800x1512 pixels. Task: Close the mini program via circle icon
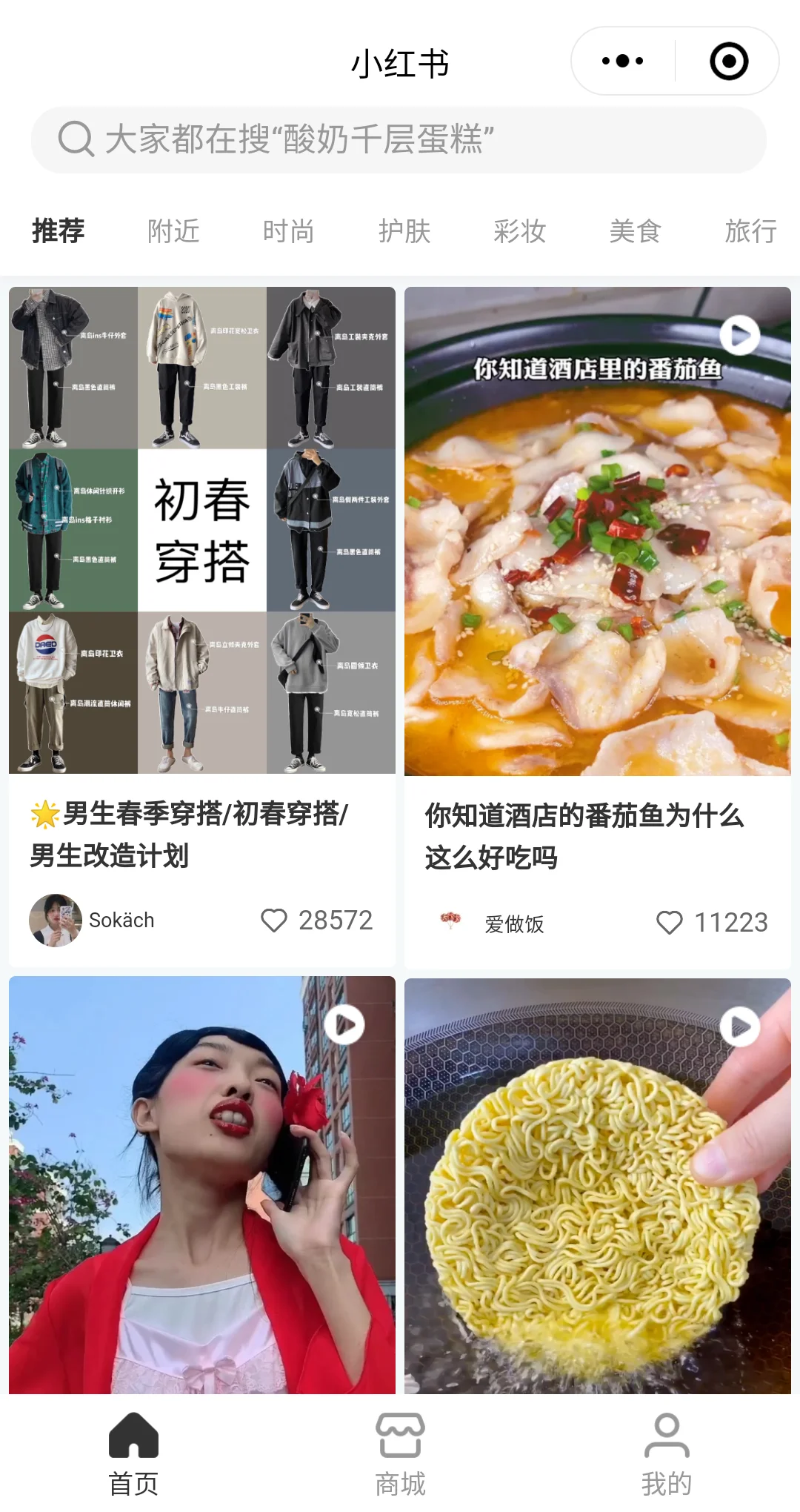coord(729,62)
